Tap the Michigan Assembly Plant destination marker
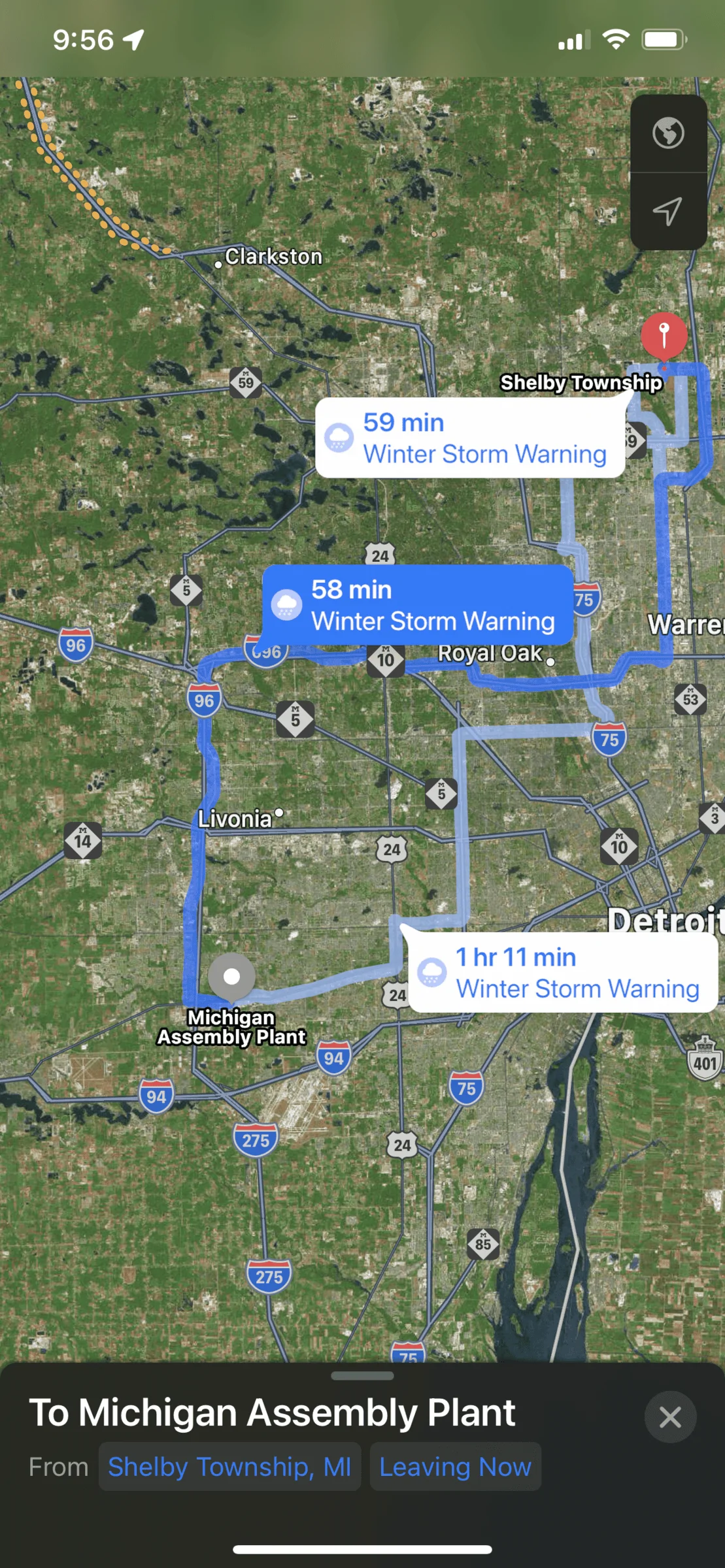The width and height of the screenshot is (725, 1568). 231,977
